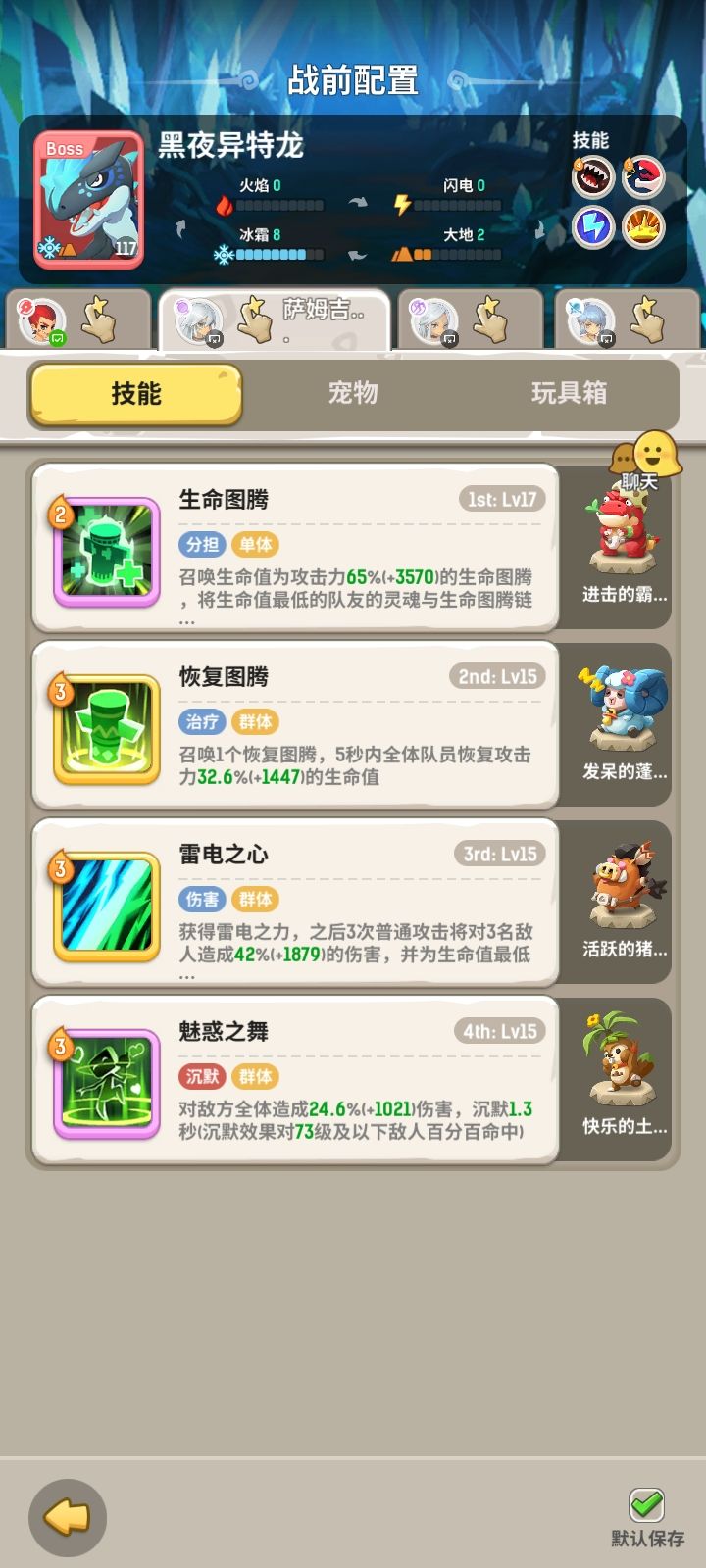Viewport: 706px width, 1568px height.
Task: Click the red crocodile bite skill icon
Action: tap(644, 177)
